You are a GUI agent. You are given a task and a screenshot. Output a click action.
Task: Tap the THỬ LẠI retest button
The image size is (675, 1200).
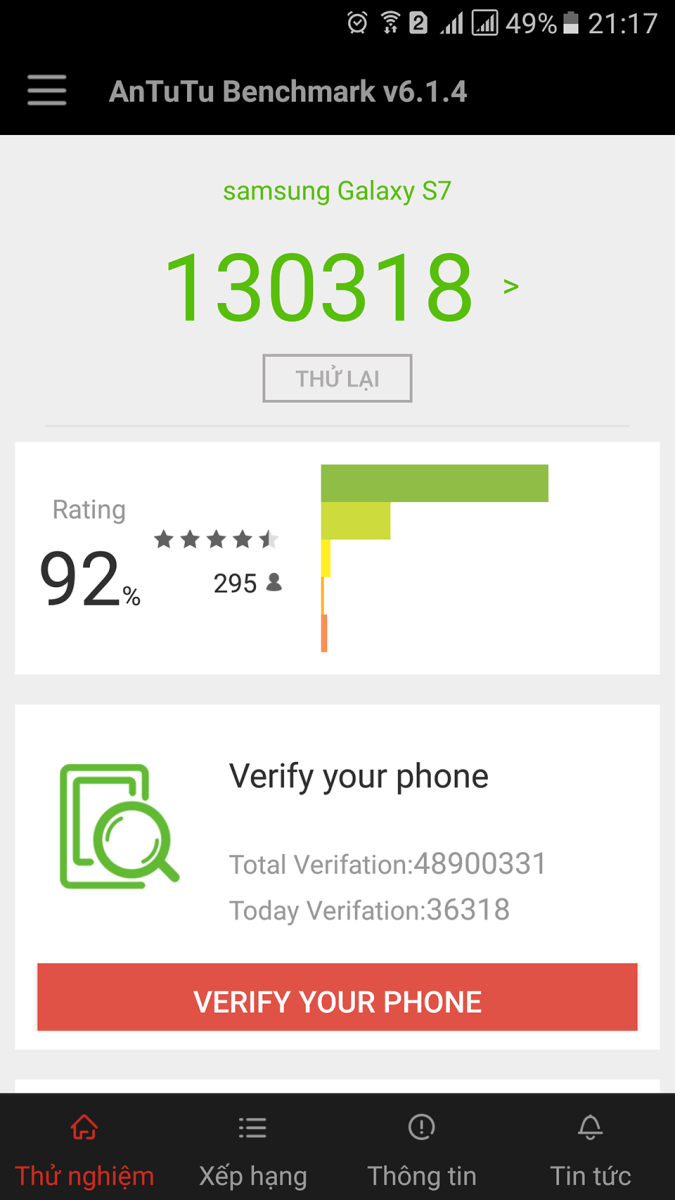[337, 379]
